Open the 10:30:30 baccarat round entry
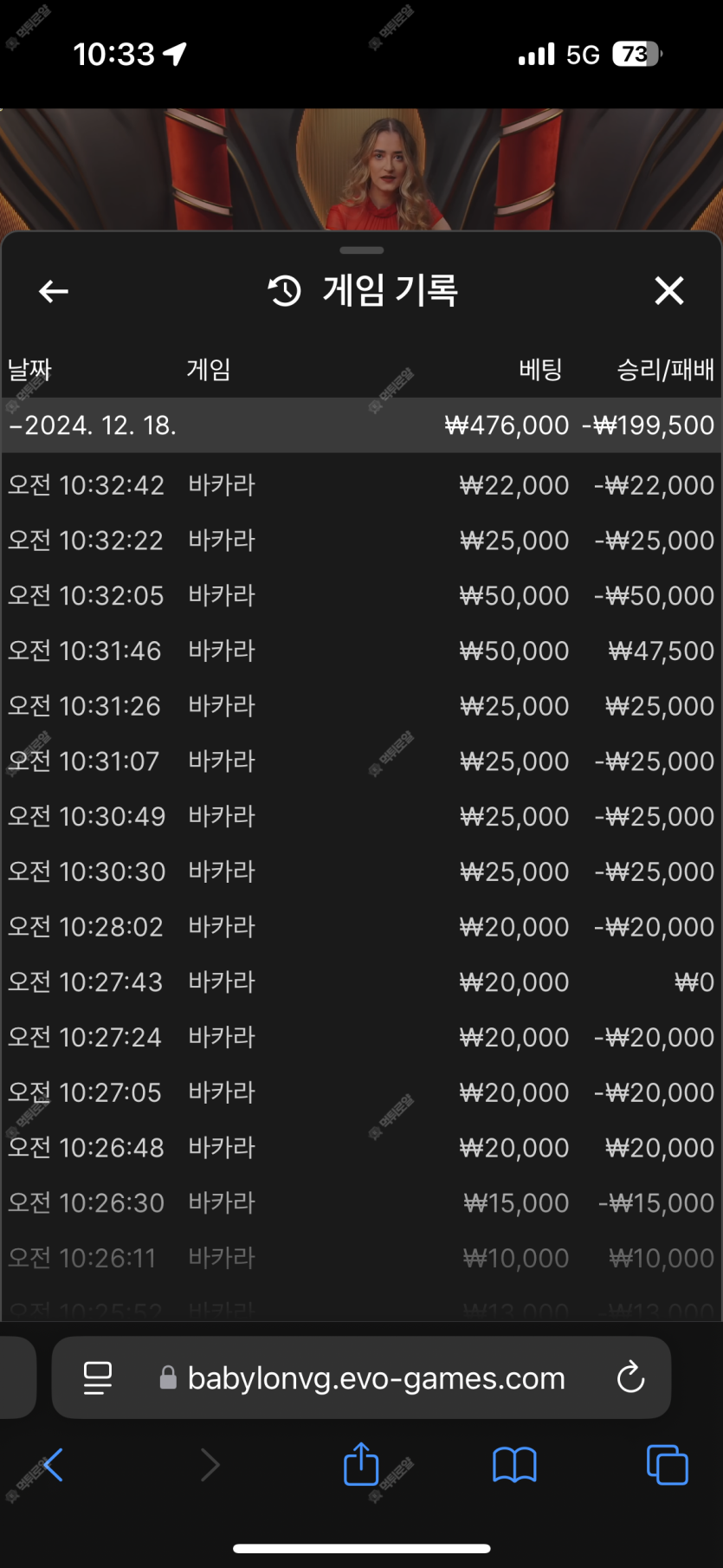This screenshot has height=1568, width=723. pyautogui.click(x=362, y=871)
